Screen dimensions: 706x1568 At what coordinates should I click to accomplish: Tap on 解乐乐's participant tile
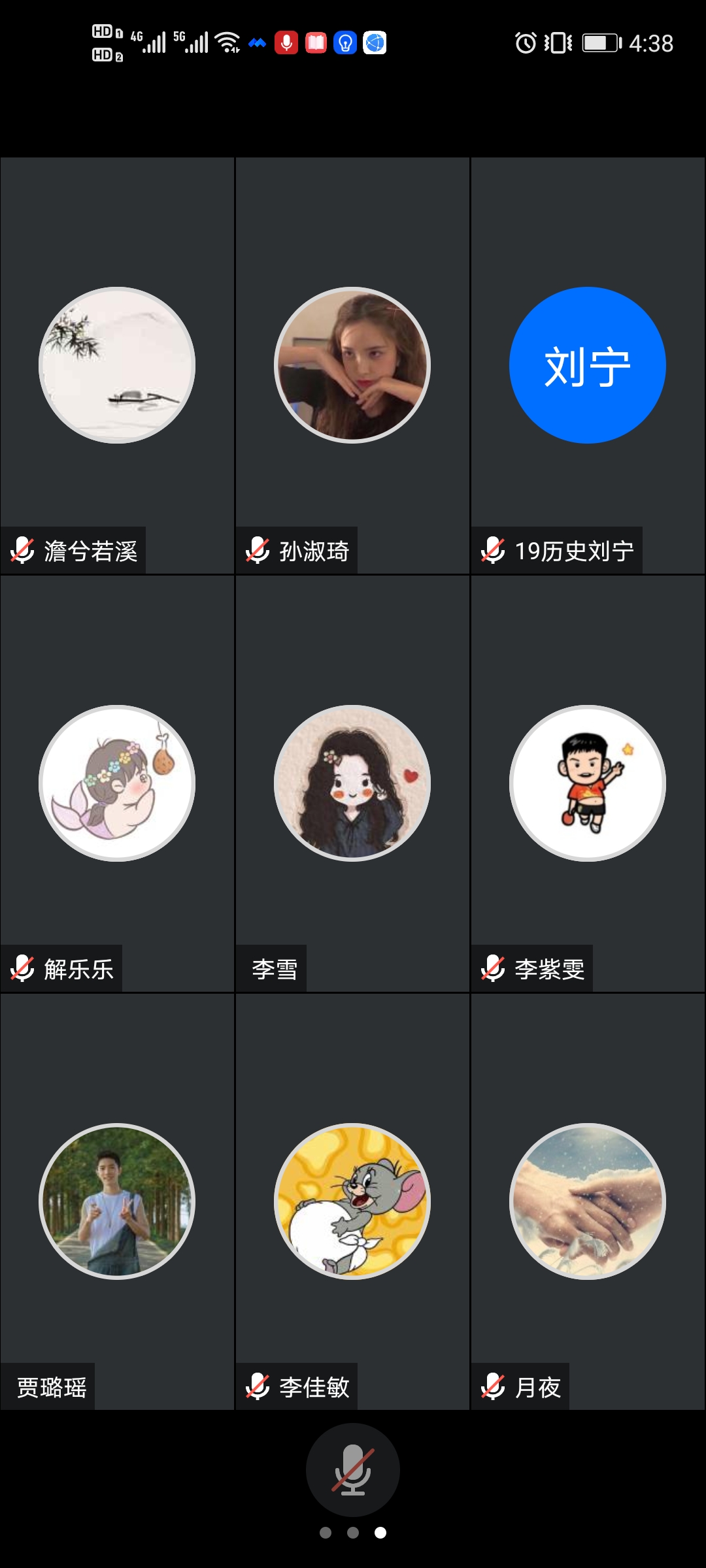tap(117, 783)
